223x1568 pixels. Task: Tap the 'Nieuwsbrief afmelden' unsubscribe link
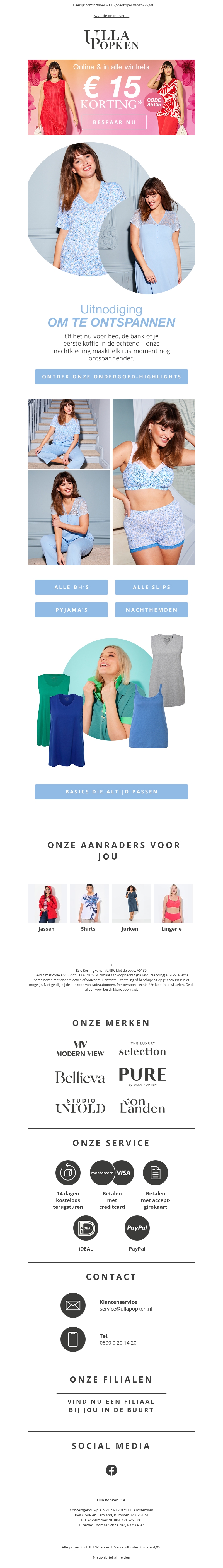tap(111, 1557)
